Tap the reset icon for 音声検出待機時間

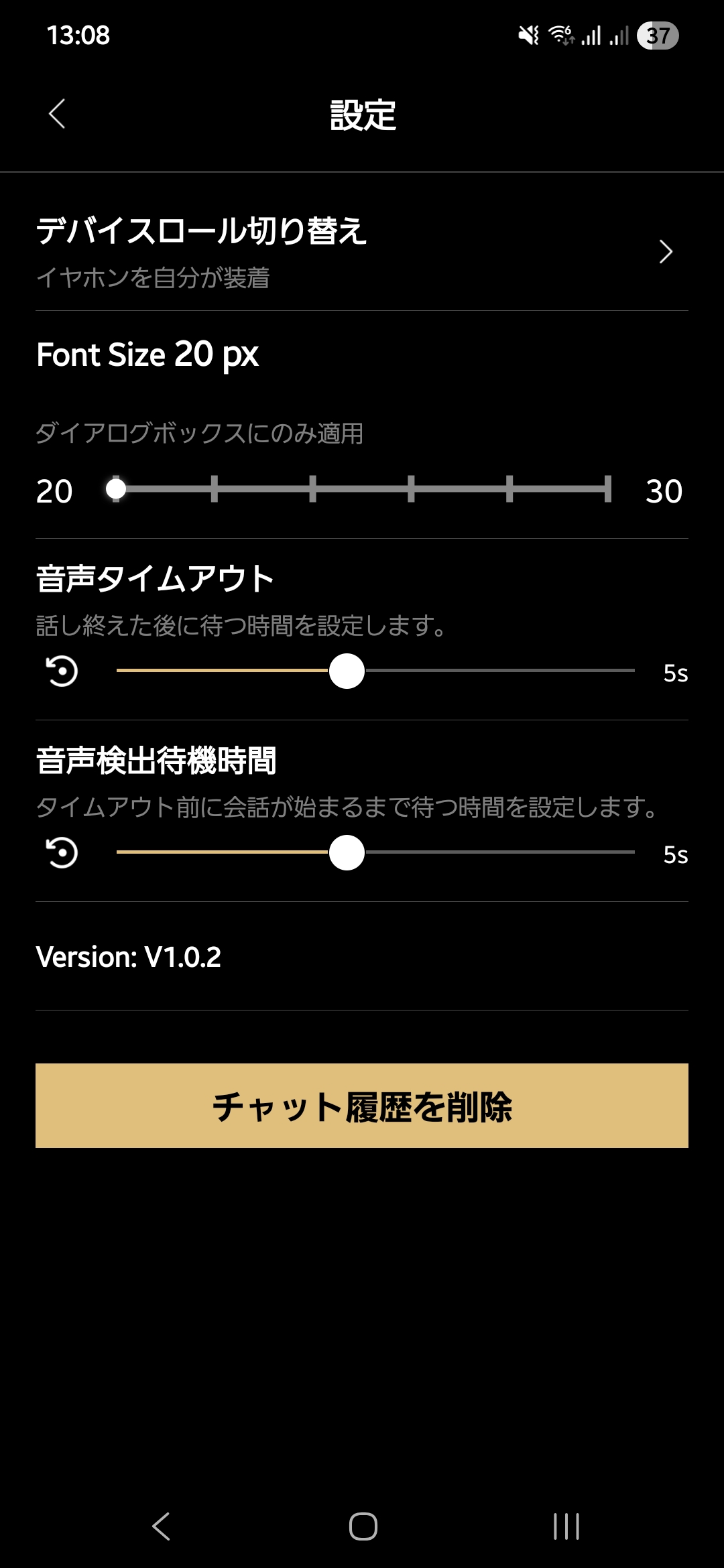click(x=63, y=853)
